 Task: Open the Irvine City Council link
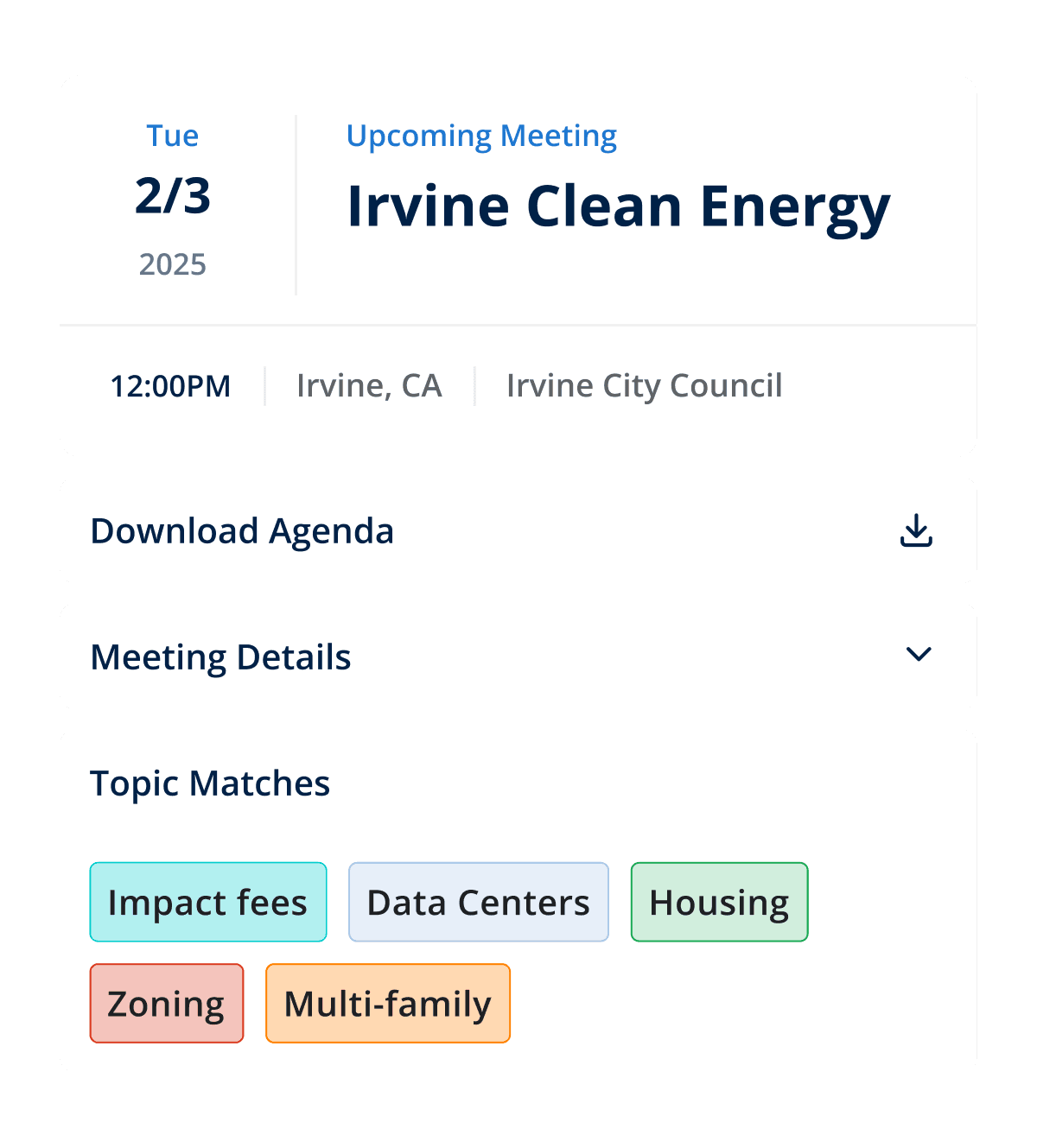pos(644,385)
